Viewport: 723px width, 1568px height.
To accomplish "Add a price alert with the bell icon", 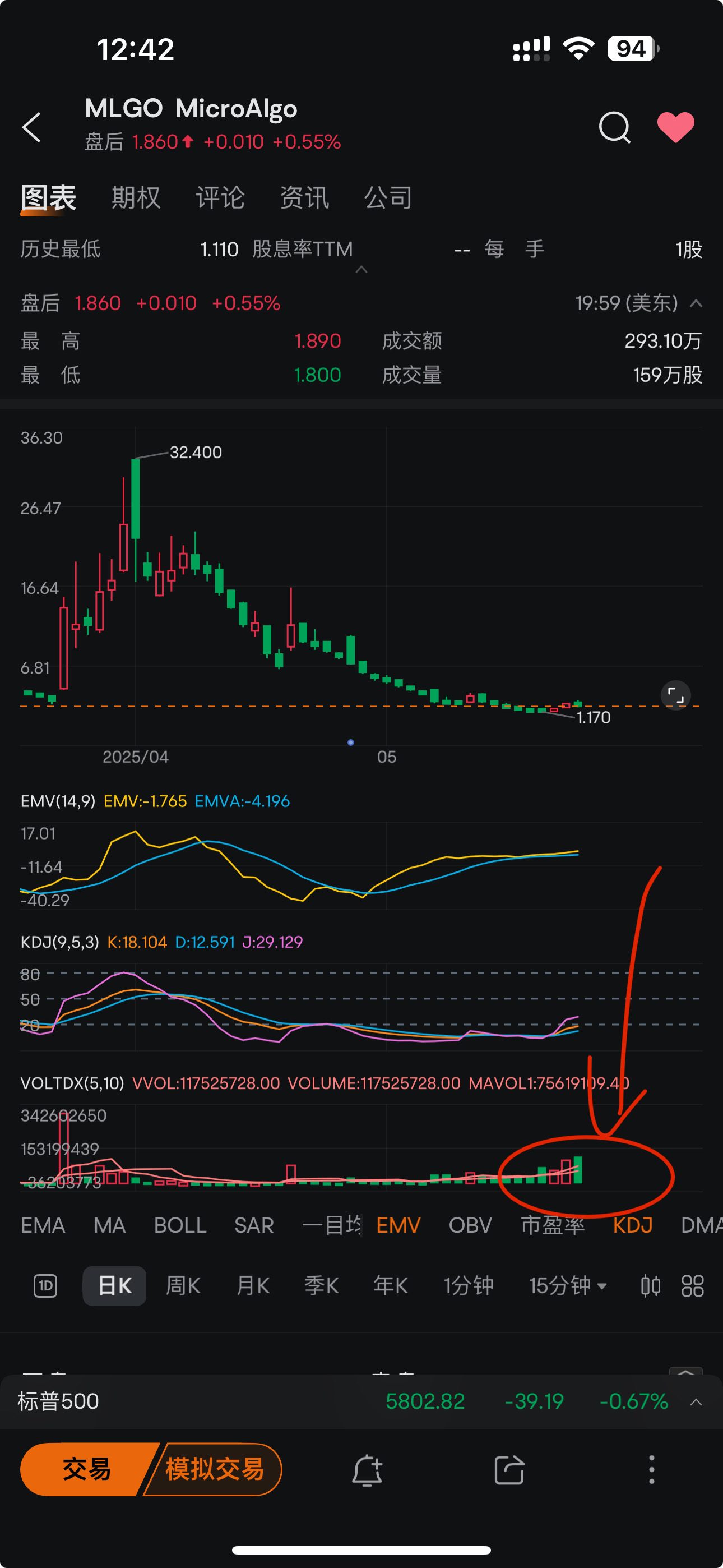I will (367, 1470).
